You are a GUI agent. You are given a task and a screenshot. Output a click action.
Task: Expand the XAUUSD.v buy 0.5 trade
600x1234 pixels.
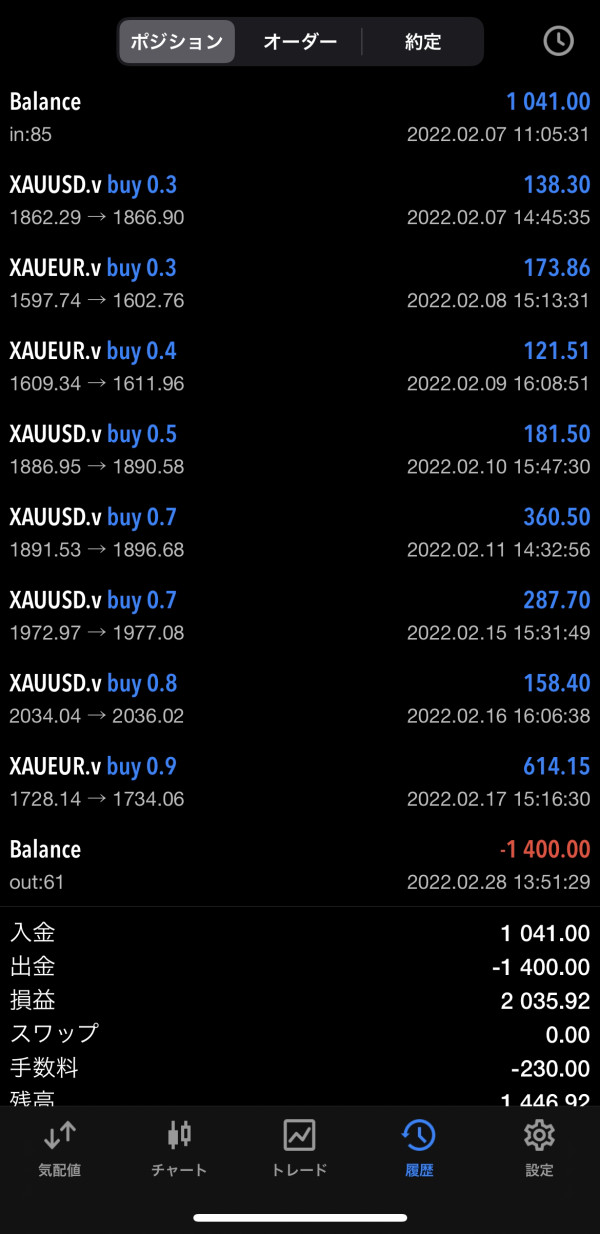click(300, 449)
